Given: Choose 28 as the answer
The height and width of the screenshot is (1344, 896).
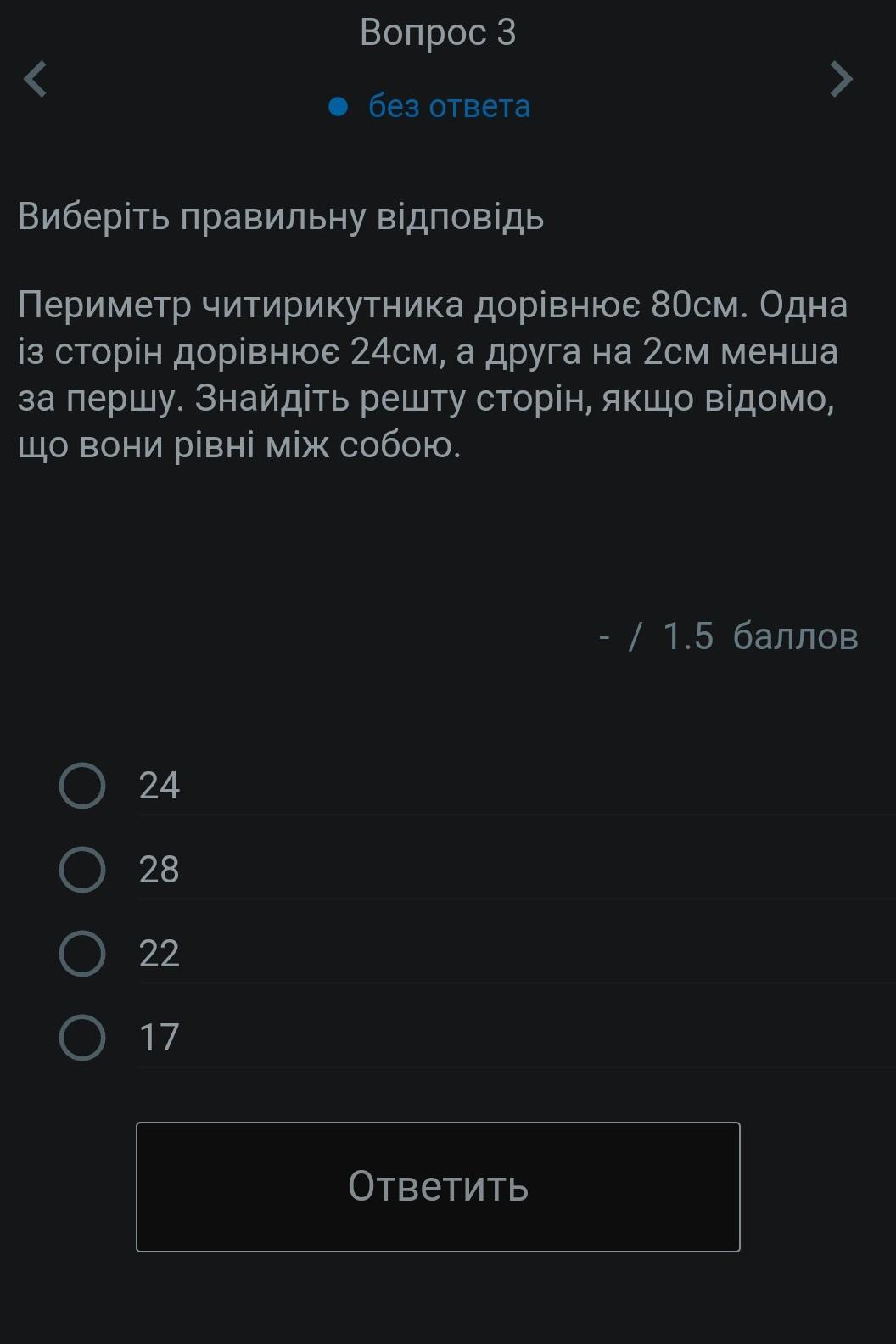Looking at the screenshot, I should pyautogui.click(x=83, y=870).
